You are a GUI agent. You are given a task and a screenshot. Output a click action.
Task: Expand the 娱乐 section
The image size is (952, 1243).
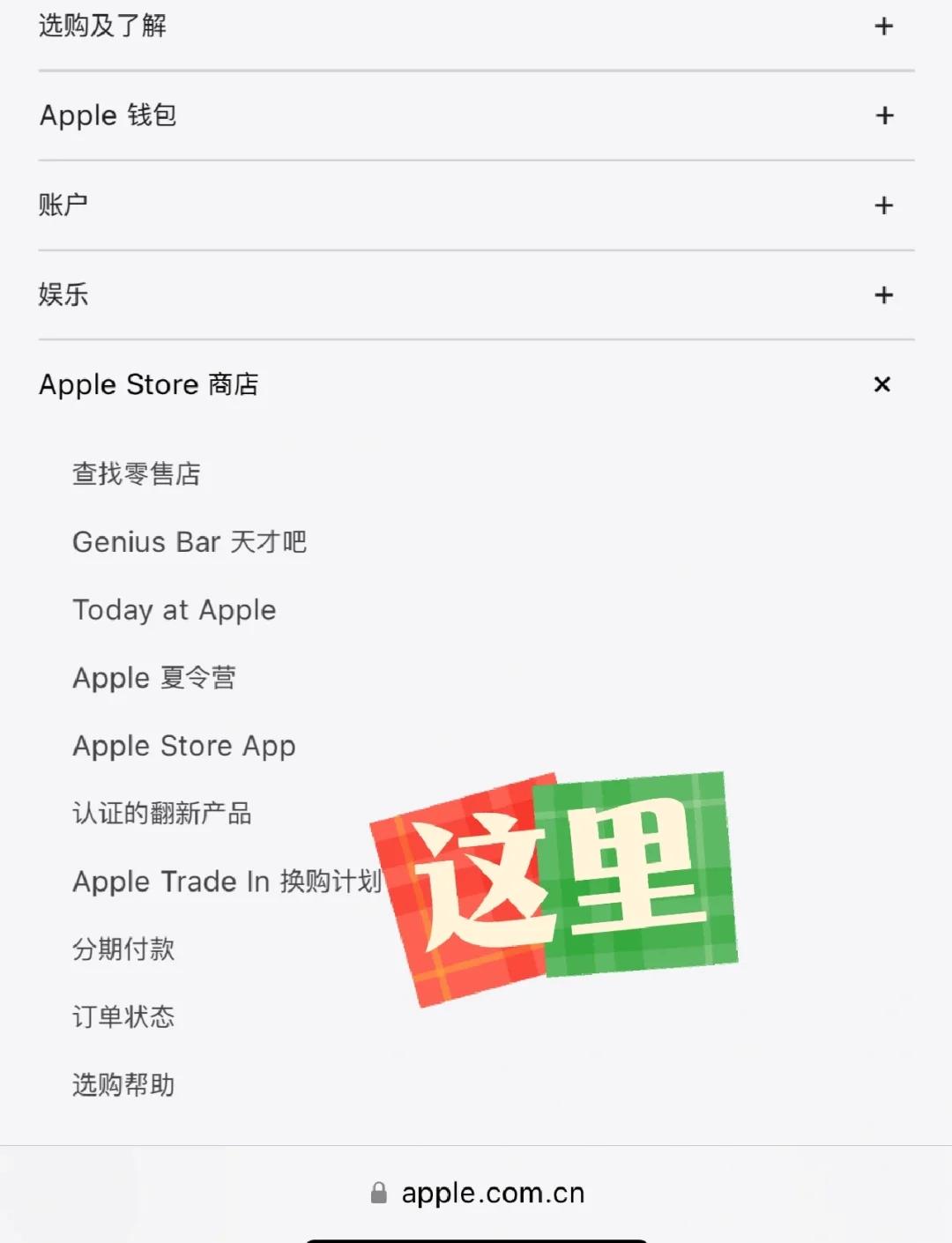[x=883, y=294]
